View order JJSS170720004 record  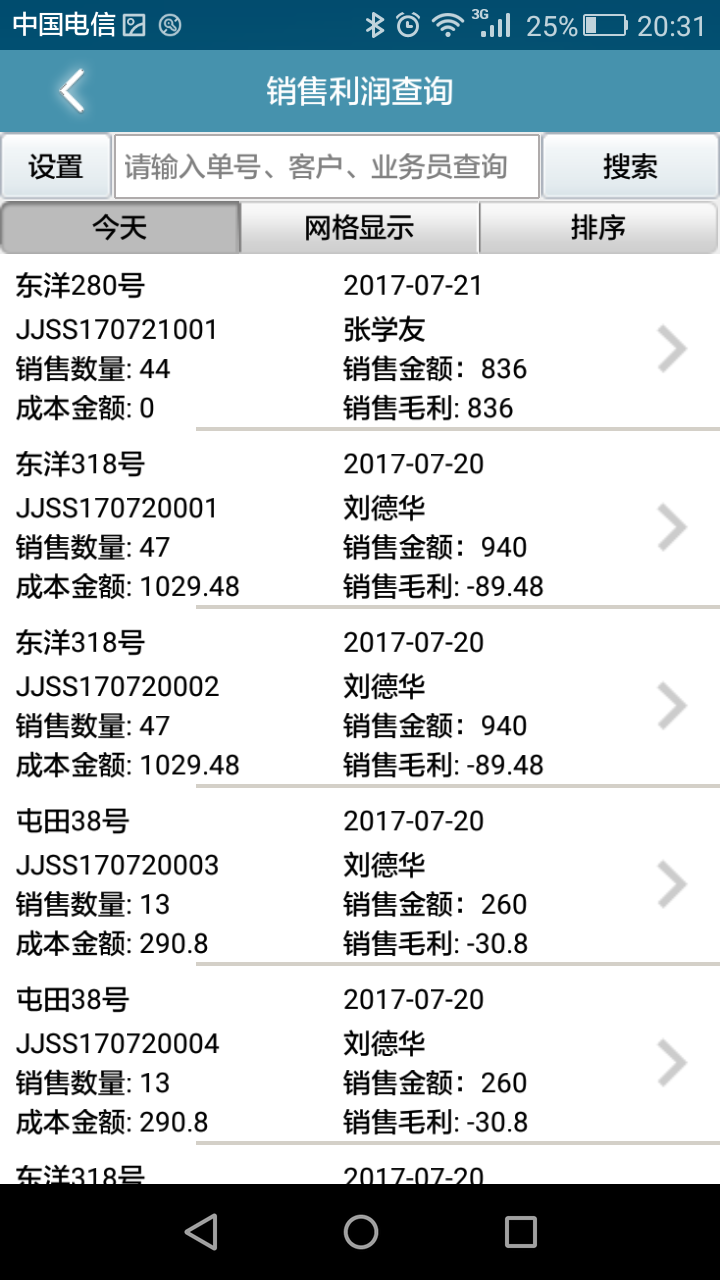click(x=360, y=1061)
